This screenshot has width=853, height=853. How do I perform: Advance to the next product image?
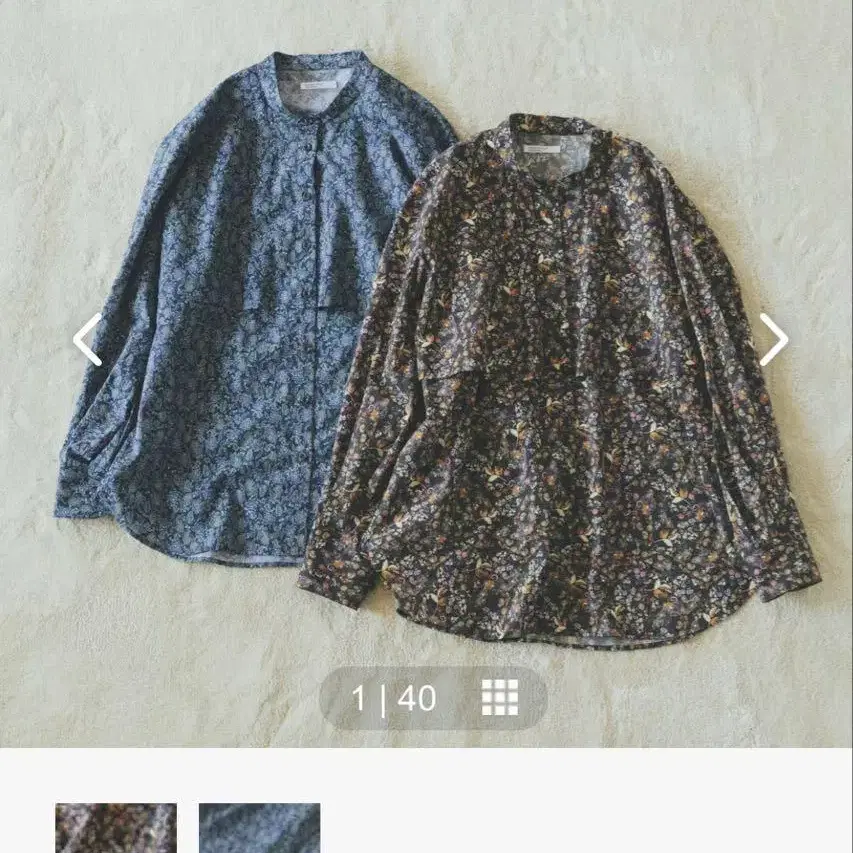[x=773, y=340]
